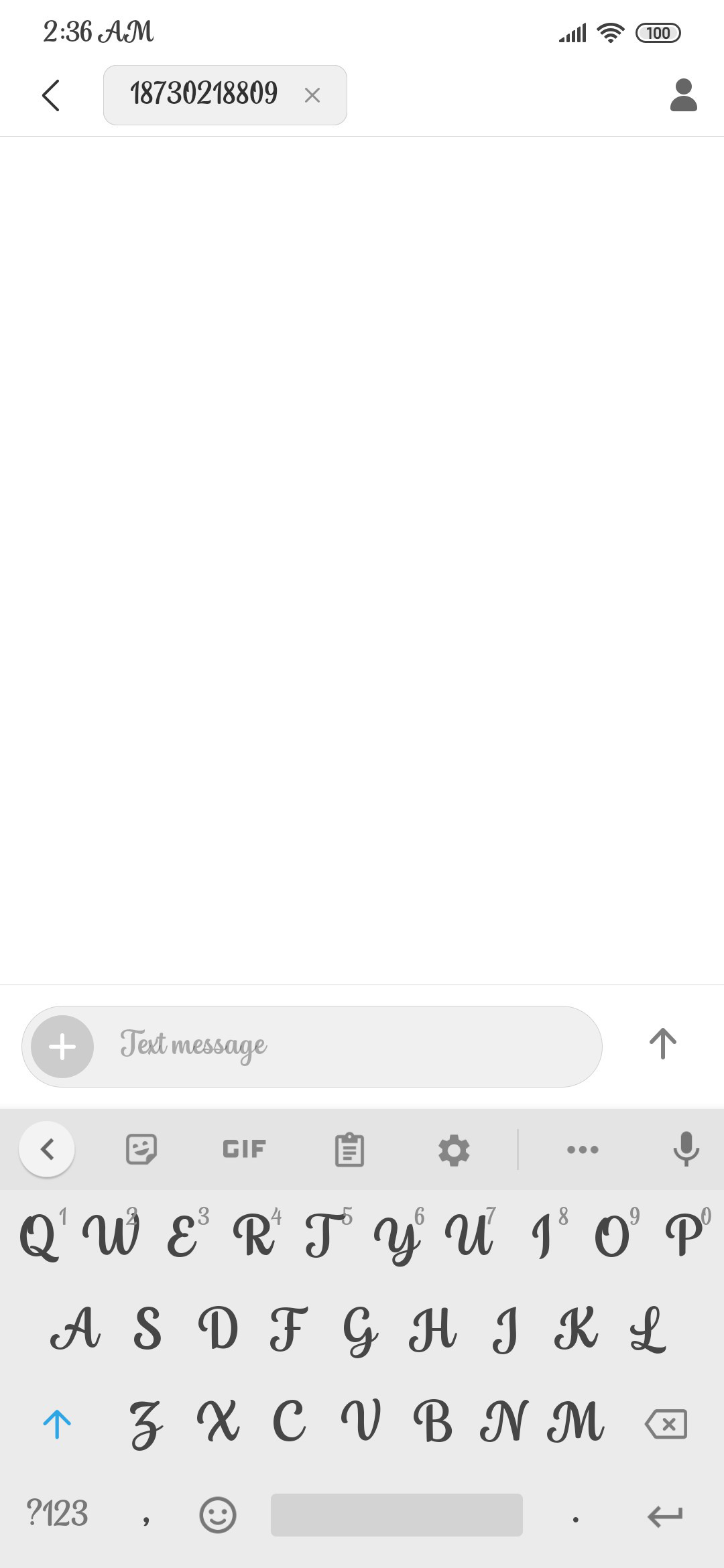Open the emoji keyboard
Screen dimensions: 724x1568
click(x=218, y=1515)
